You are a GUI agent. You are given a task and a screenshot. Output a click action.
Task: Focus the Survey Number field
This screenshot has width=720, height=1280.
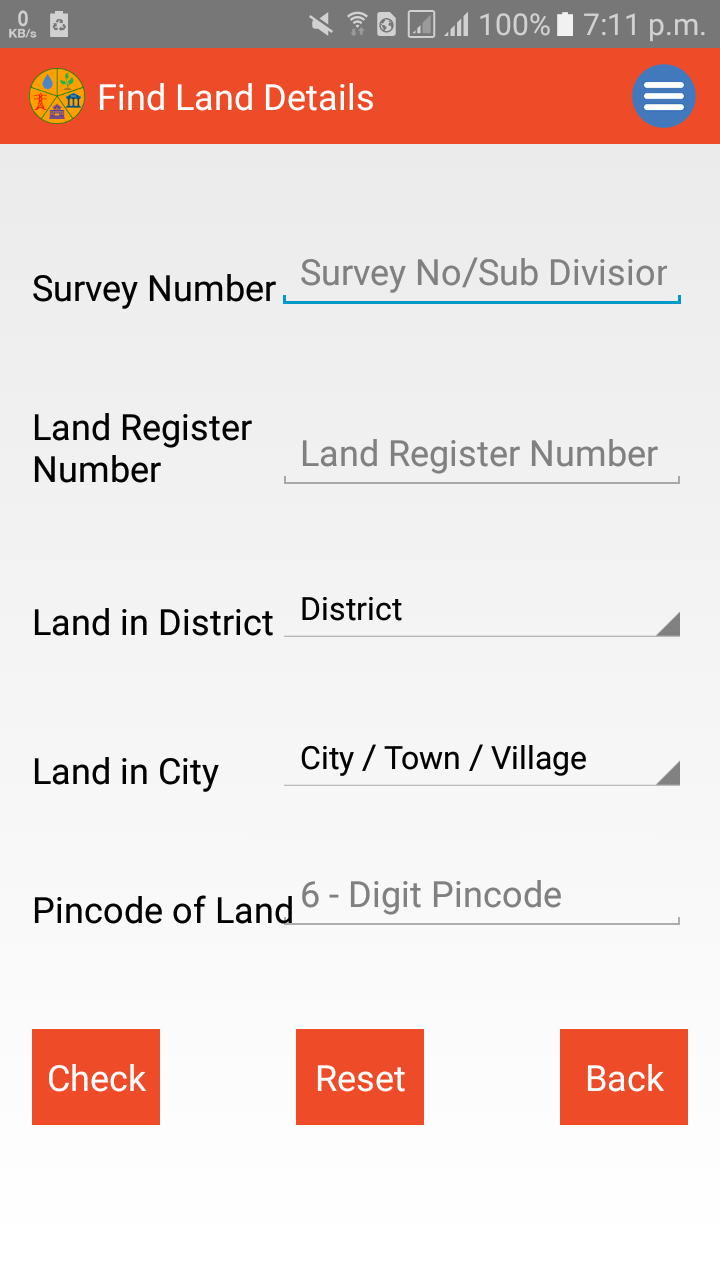coord(482,274)
